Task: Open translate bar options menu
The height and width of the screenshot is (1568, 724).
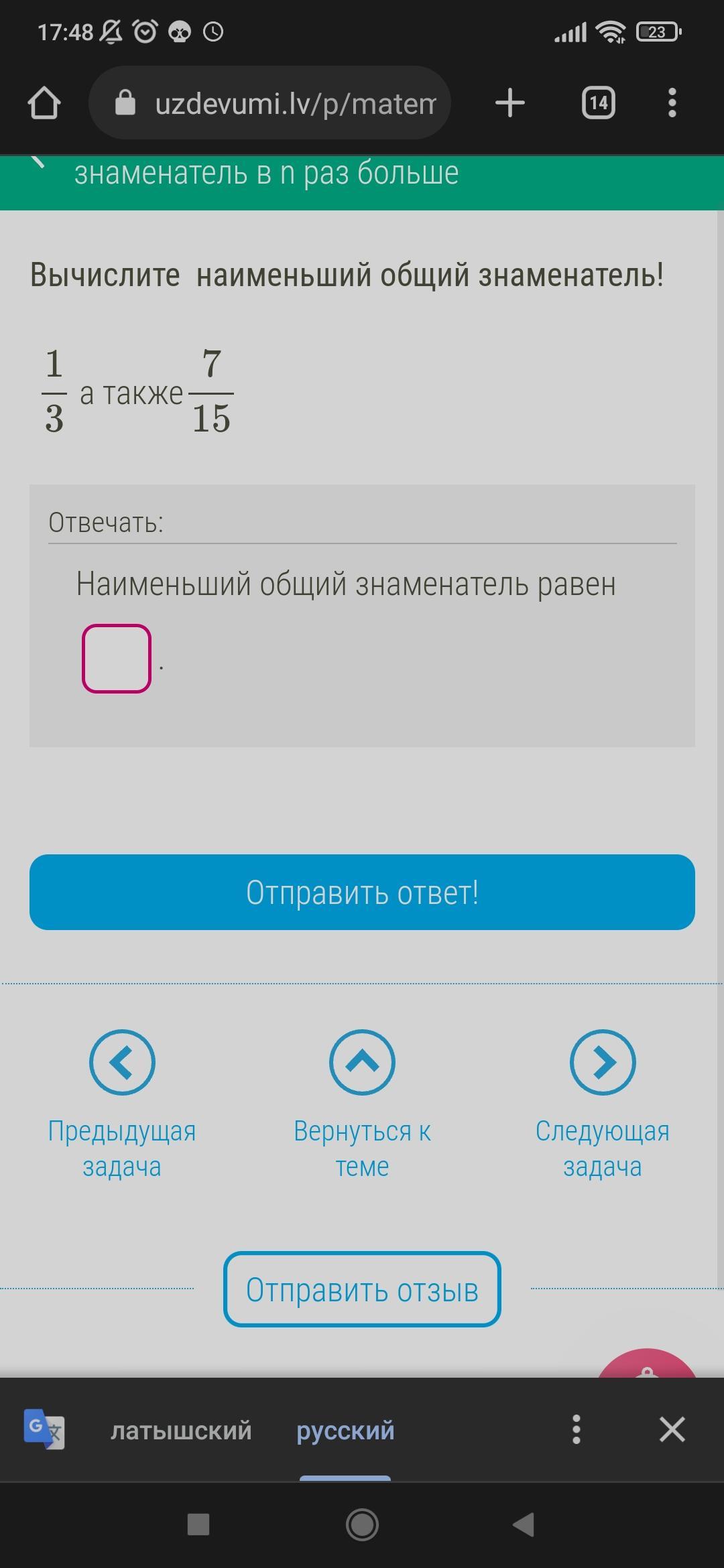Action: tap(576, 1430)
